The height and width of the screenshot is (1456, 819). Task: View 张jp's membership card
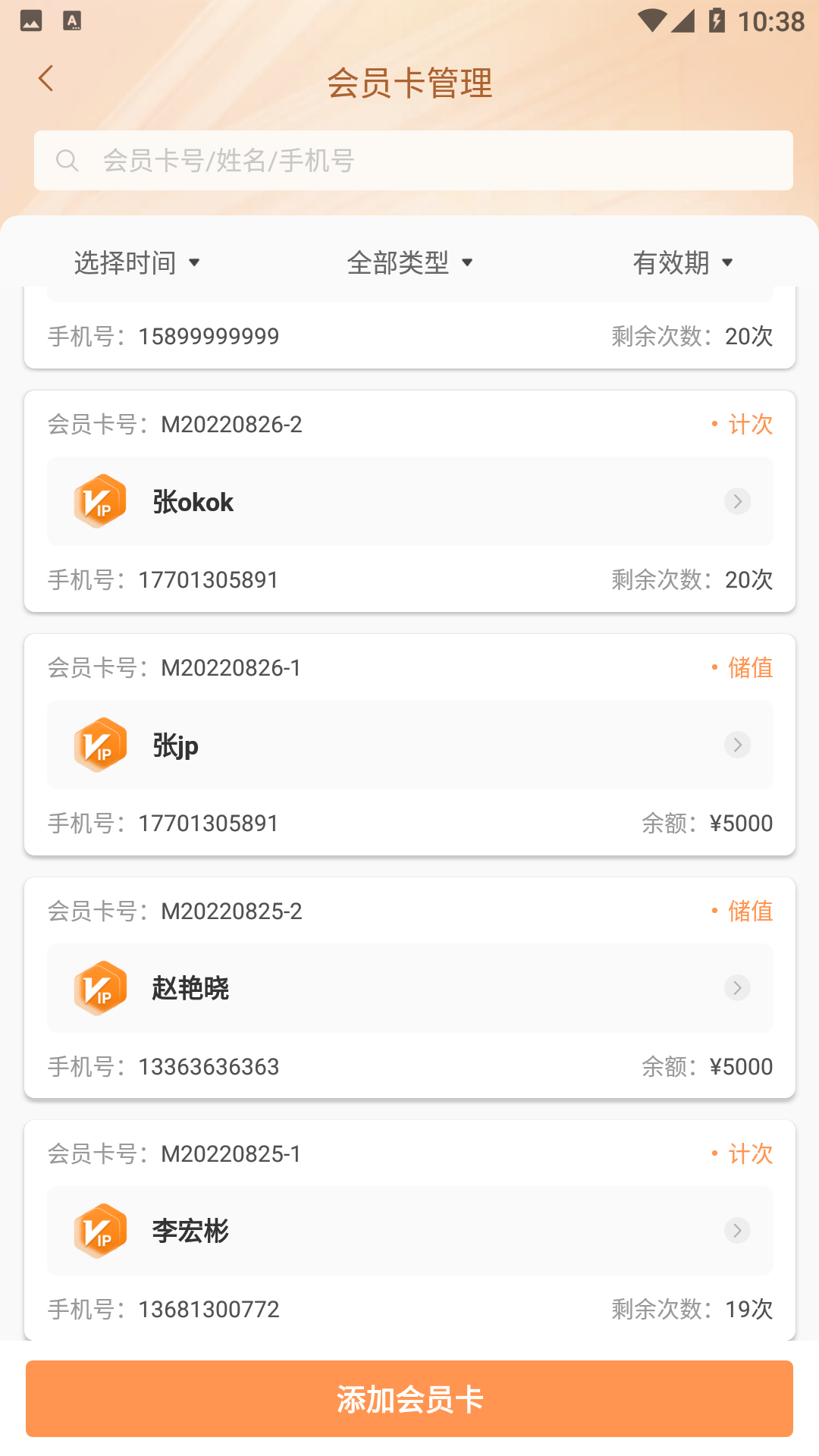pyautogui.click(x=409, y=745)
